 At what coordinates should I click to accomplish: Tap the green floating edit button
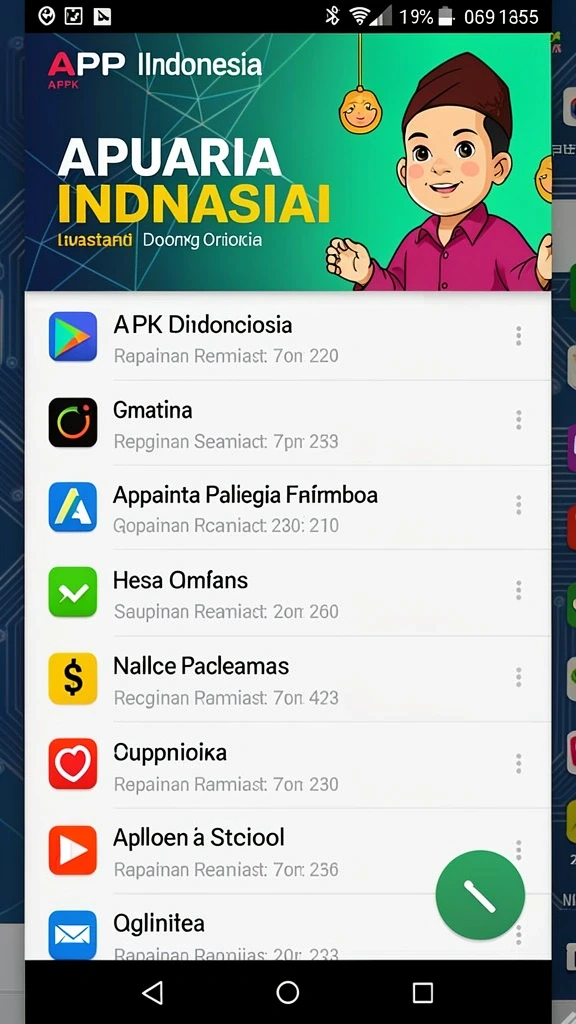tap(480, 895)
